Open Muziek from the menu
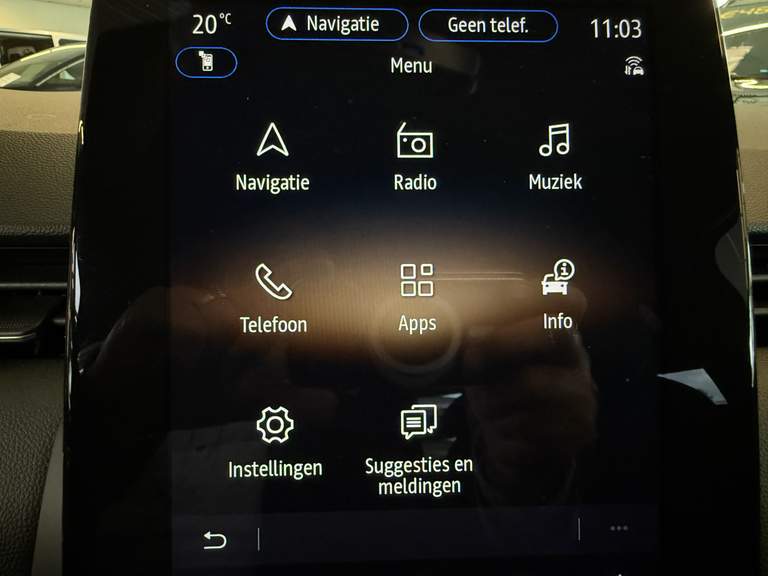The width and height of the screenshot is (768, 576). point(555,157)
